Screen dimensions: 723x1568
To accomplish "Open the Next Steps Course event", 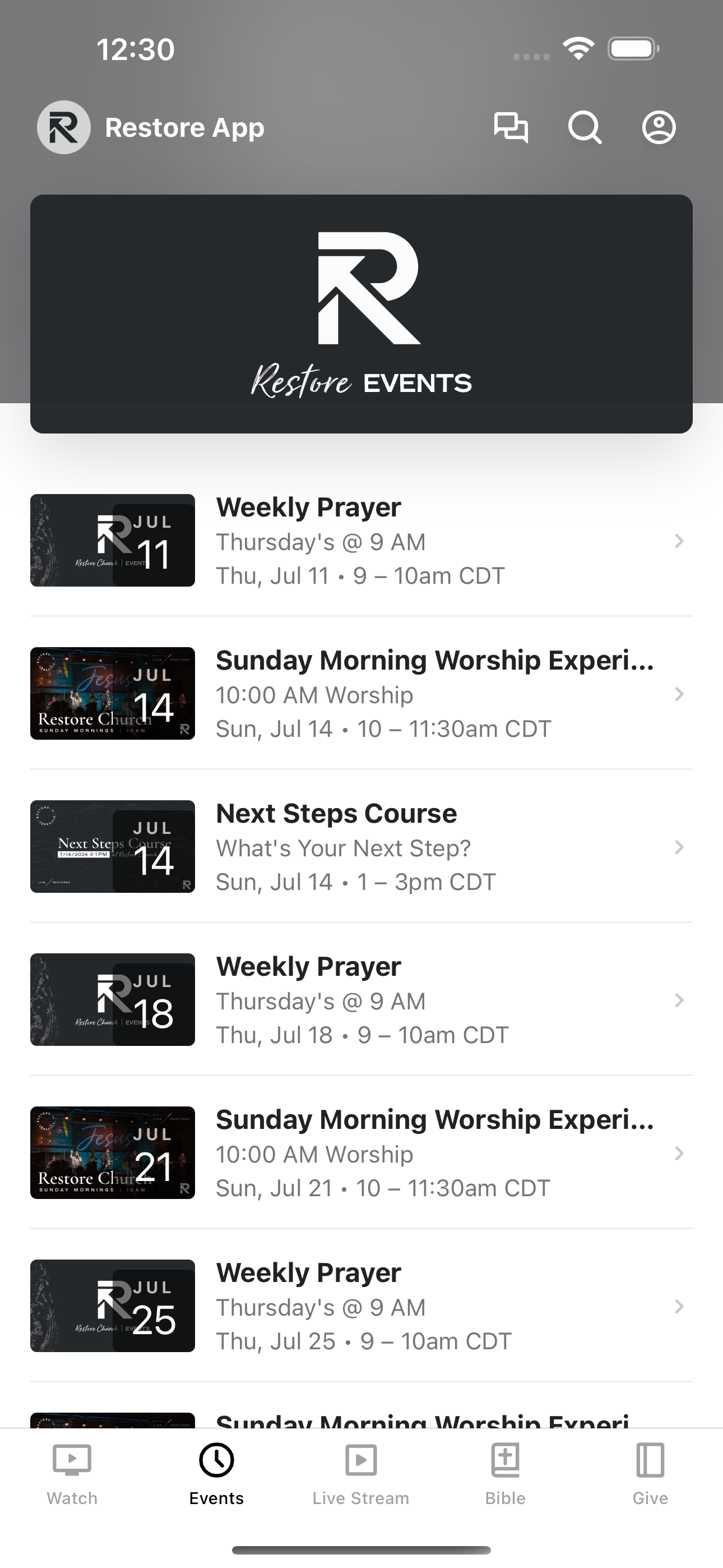I will [361, 847].
